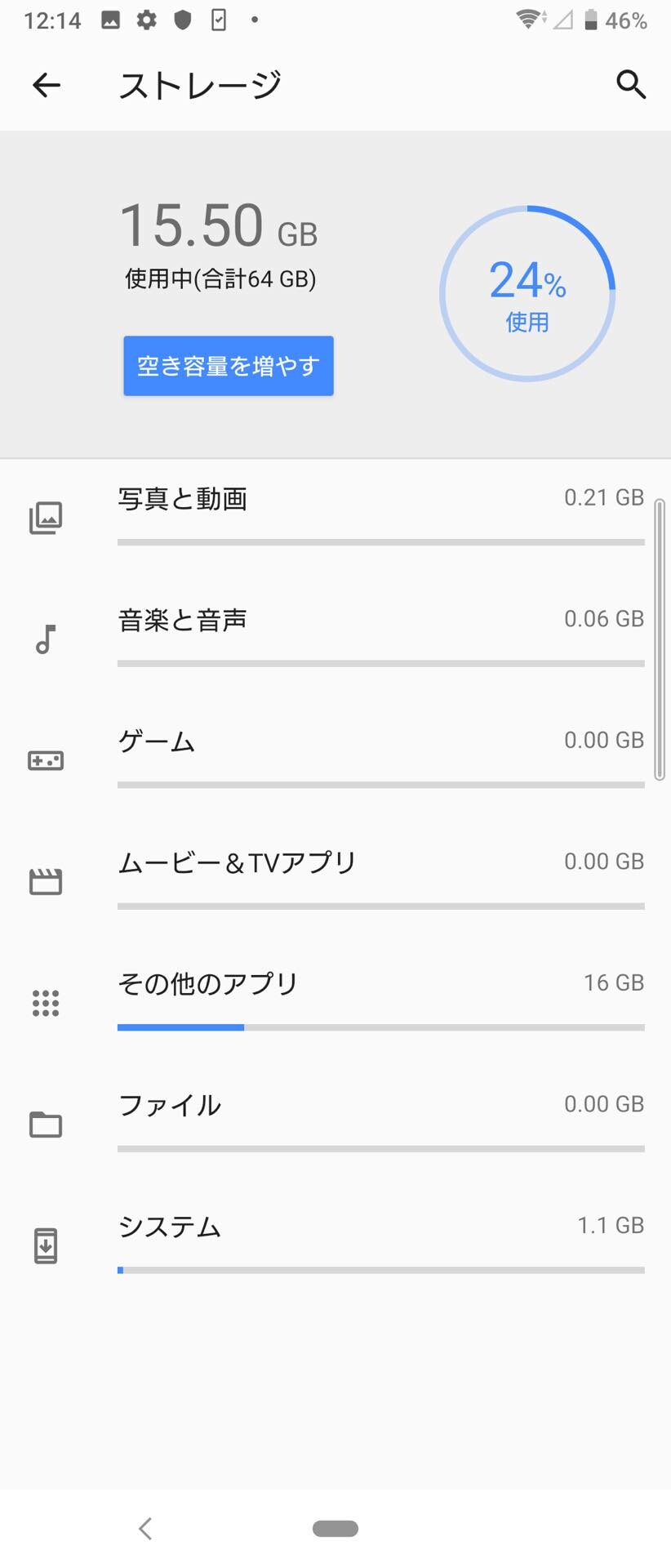Tap the system back arrow in navigation bar
The width and height of the screenshot is (671, 1568).
(x=145, y=1528)
